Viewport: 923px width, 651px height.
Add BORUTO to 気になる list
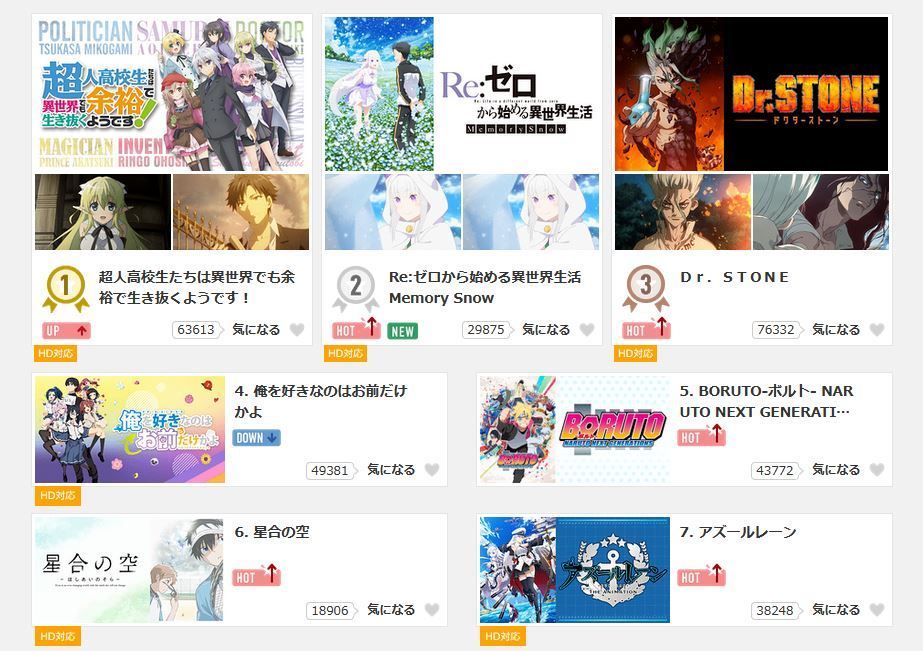(x=877, y=470)
